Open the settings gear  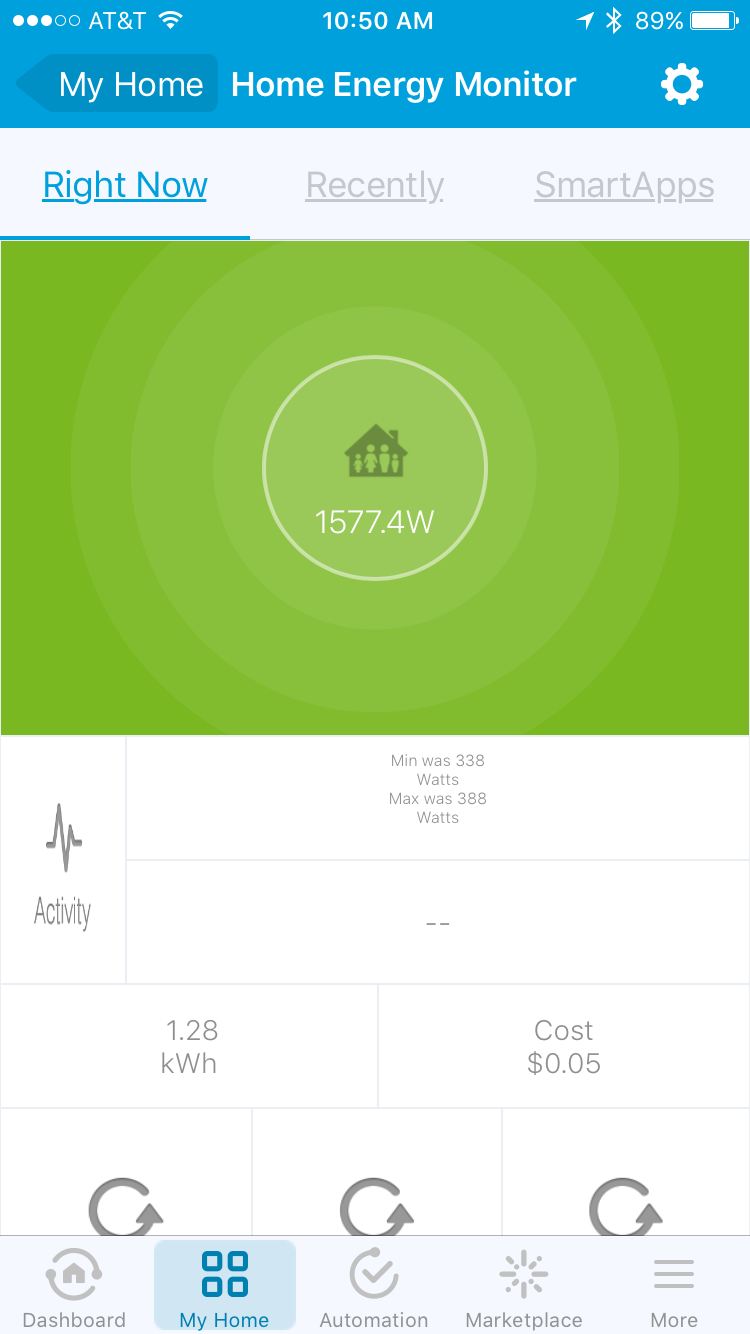(x=682, y=85)
